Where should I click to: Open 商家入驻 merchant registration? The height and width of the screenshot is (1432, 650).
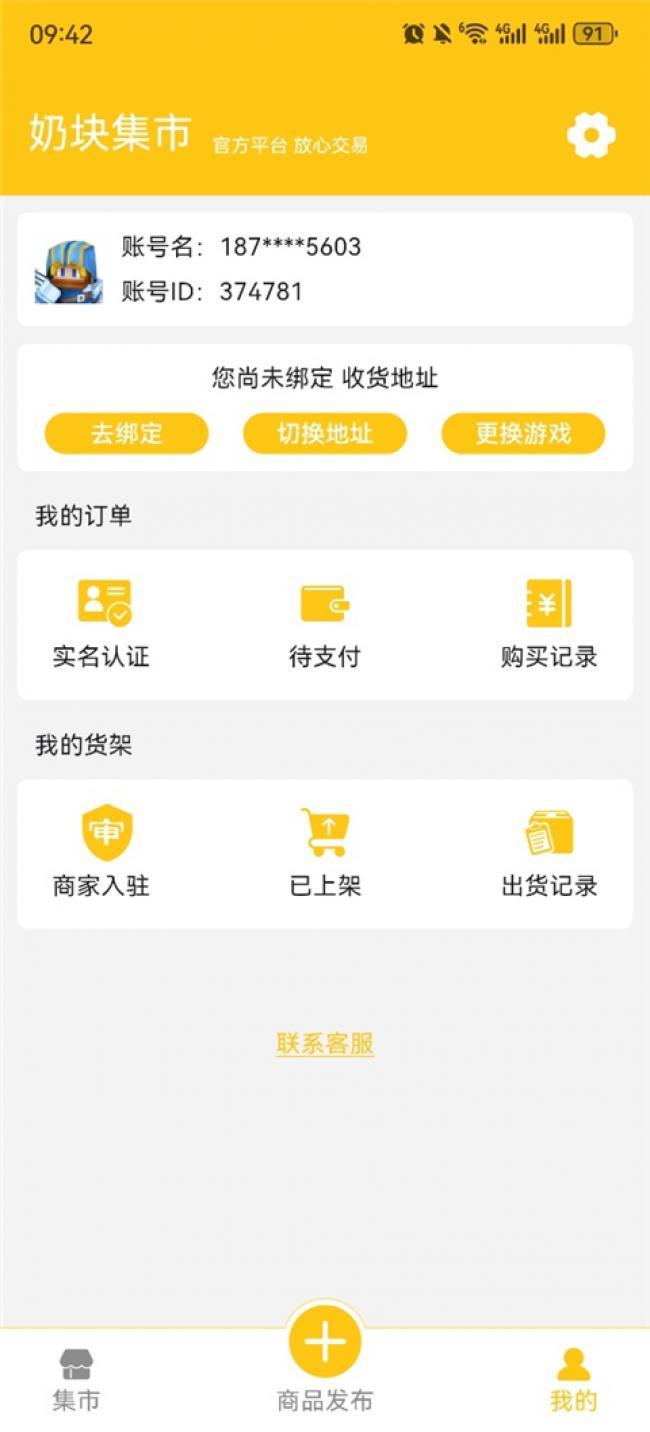[x=102, y=853]
